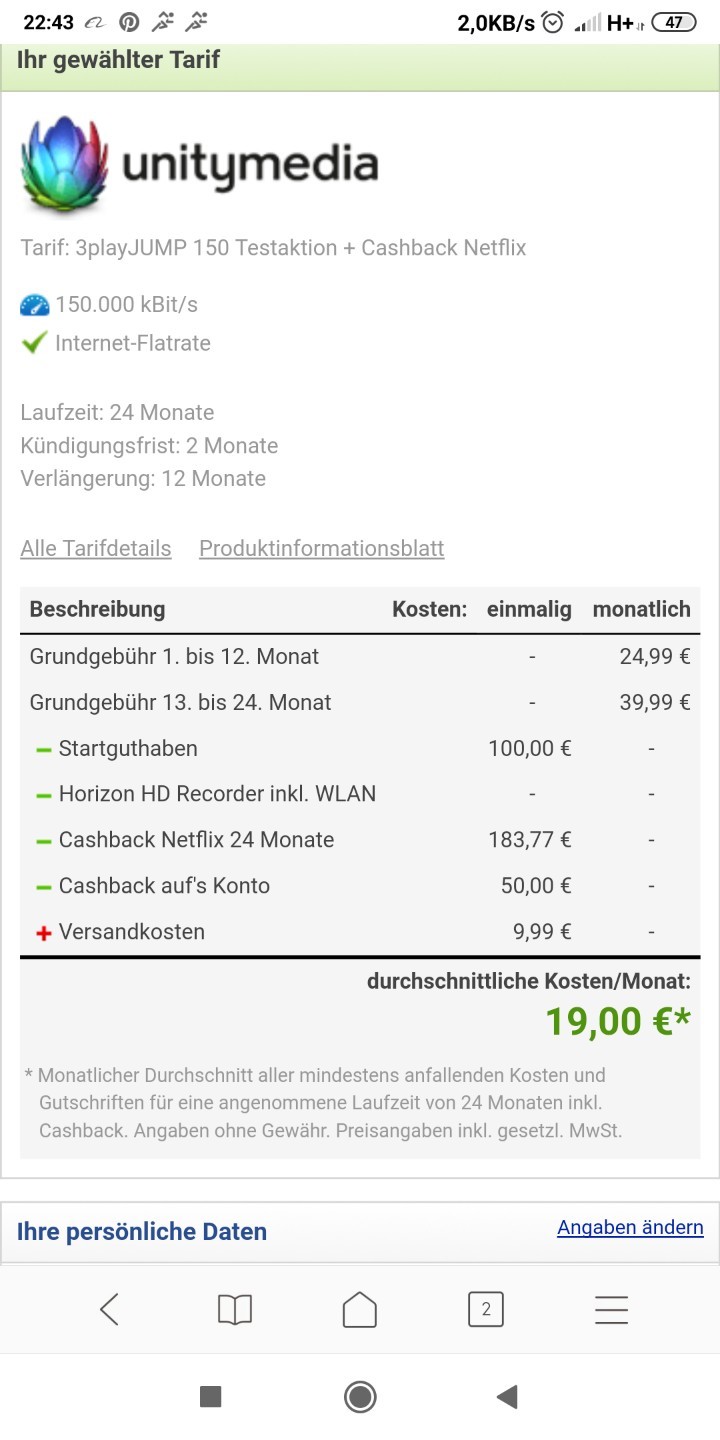Open the Alle Tarifdetails link
Image resolution: width=720 pixels, height=1440 pixels.
point(96,549)
